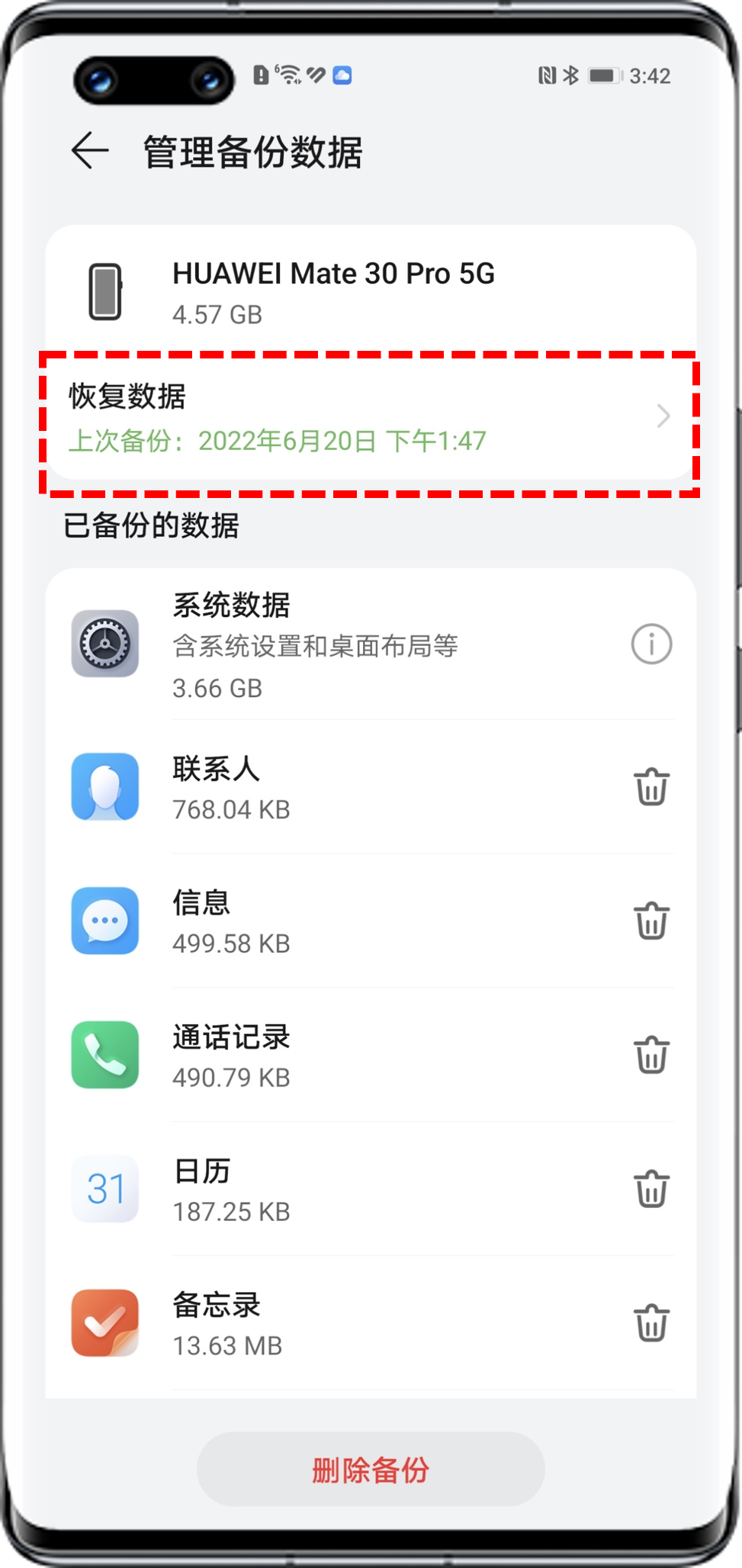Image resolution: width=742 pixels, height=1568 pixels.
Task: Delete the 联系人 backup data
Action: [651, 787]
